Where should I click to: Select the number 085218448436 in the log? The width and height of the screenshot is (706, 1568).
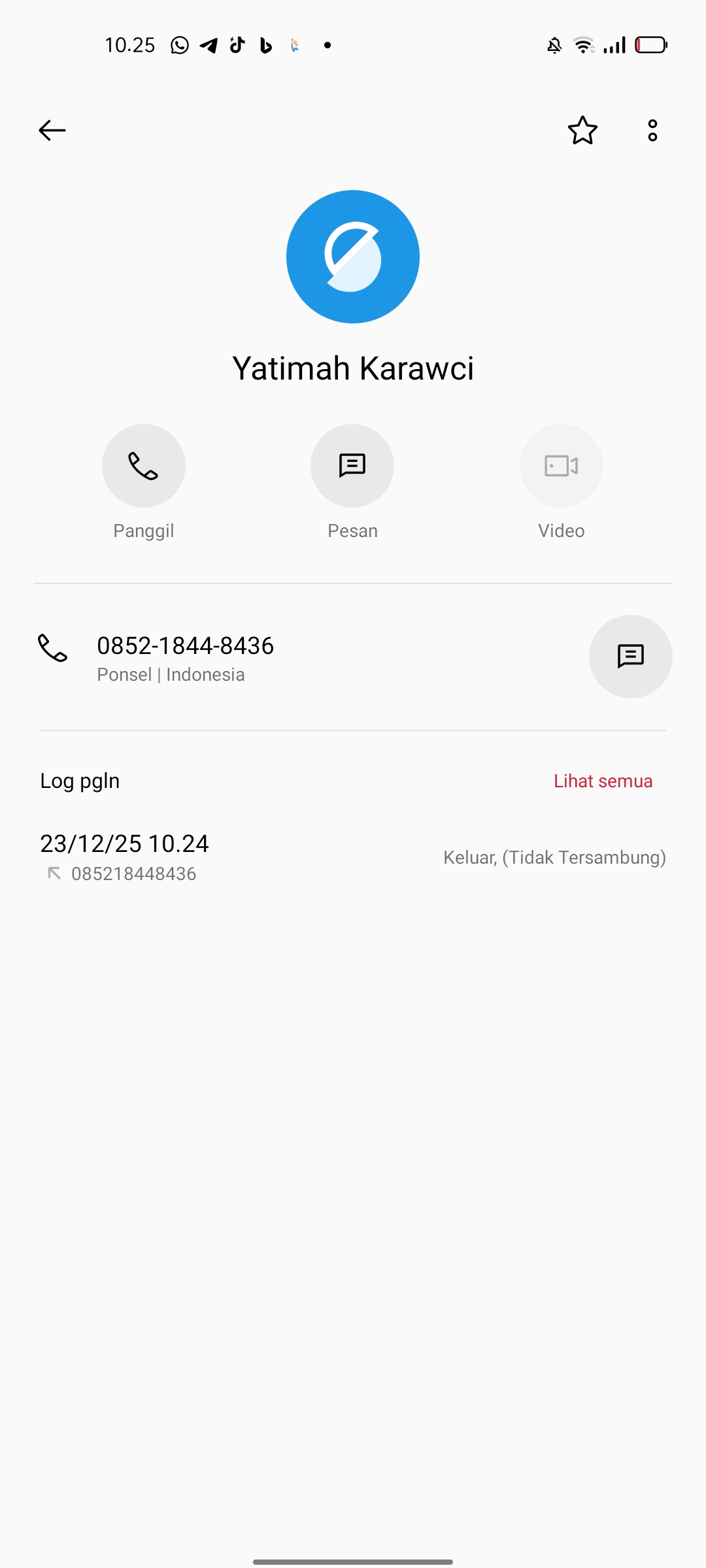pos(134,873)
